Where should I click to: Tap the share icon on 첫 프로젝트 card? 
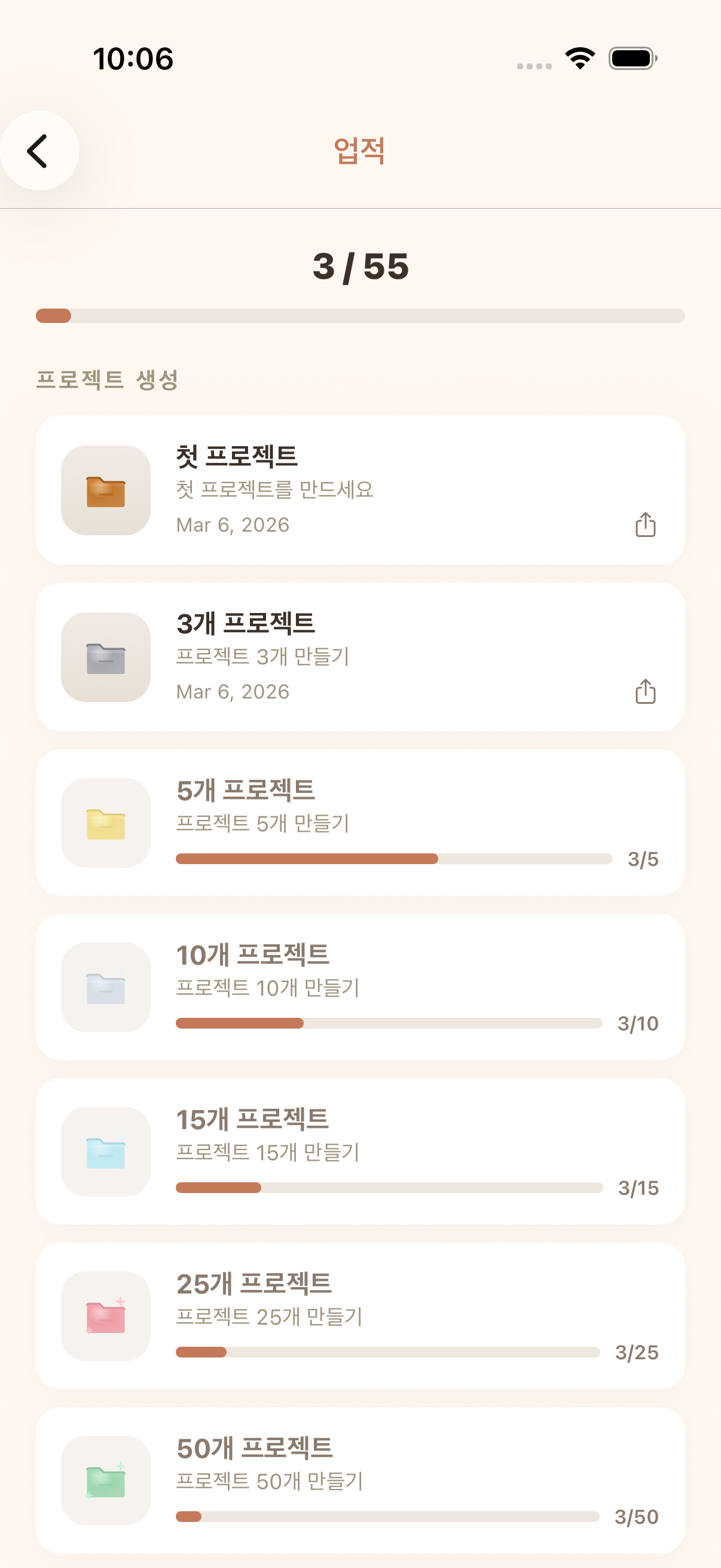click(x=646, y=524)
